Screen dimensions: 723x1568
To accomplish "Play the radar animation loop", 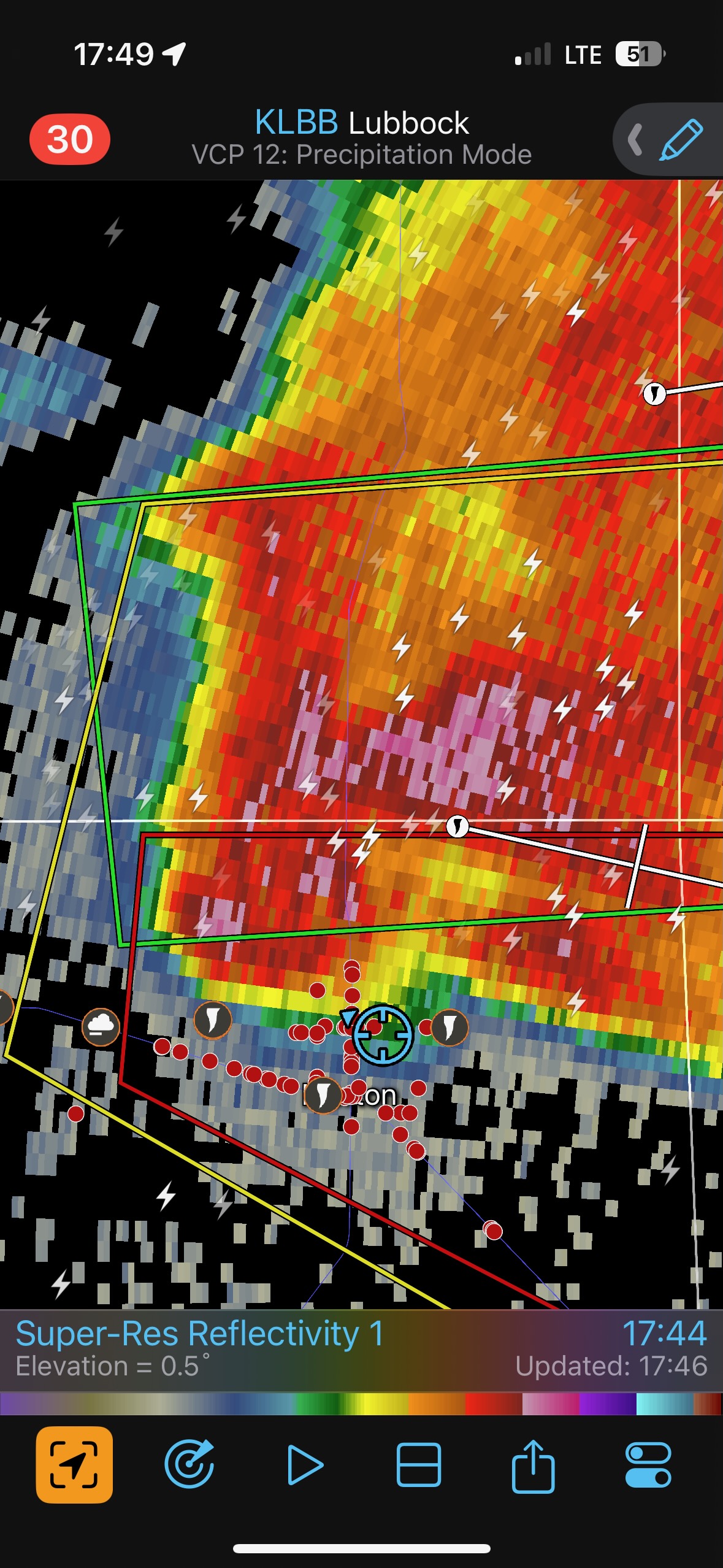I will tap(305, 1464).
